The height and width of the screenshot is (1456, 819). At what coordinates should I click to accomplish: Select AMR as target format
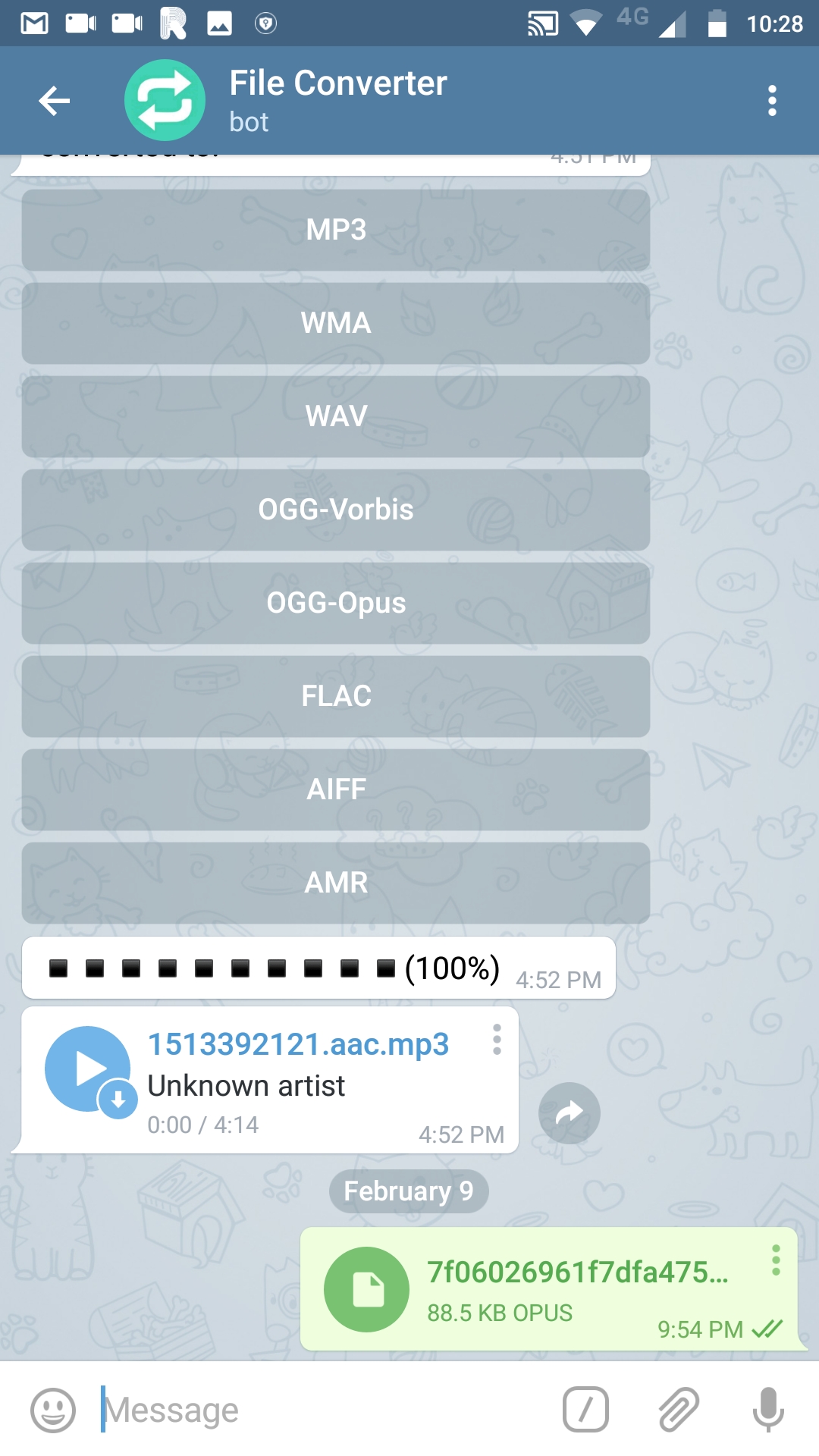336,883
